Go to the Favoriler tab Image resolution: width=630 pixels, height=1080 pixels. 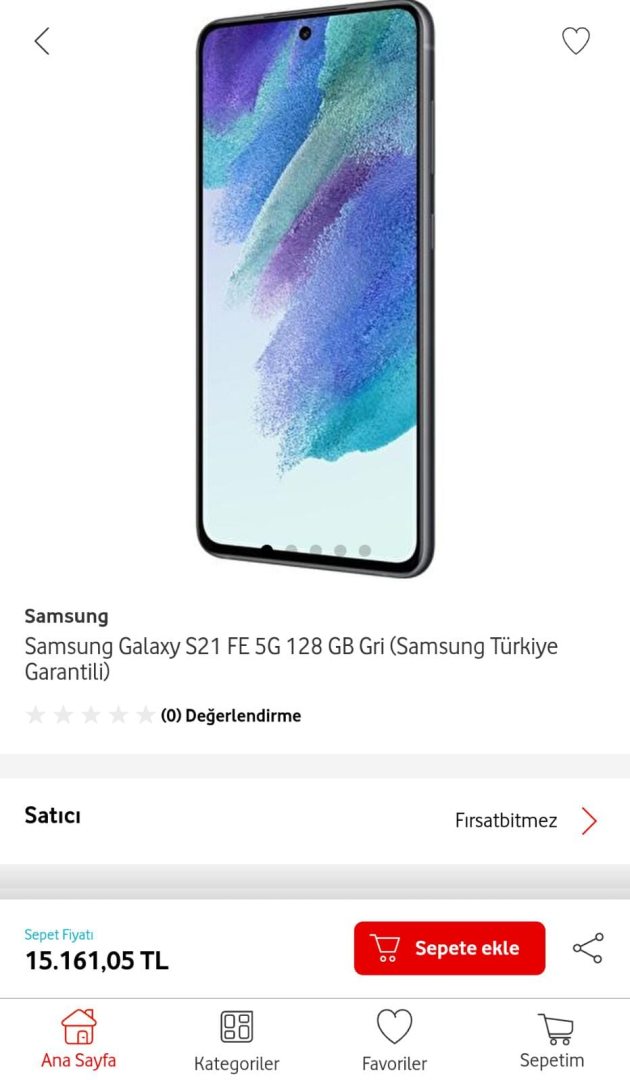394,1040
